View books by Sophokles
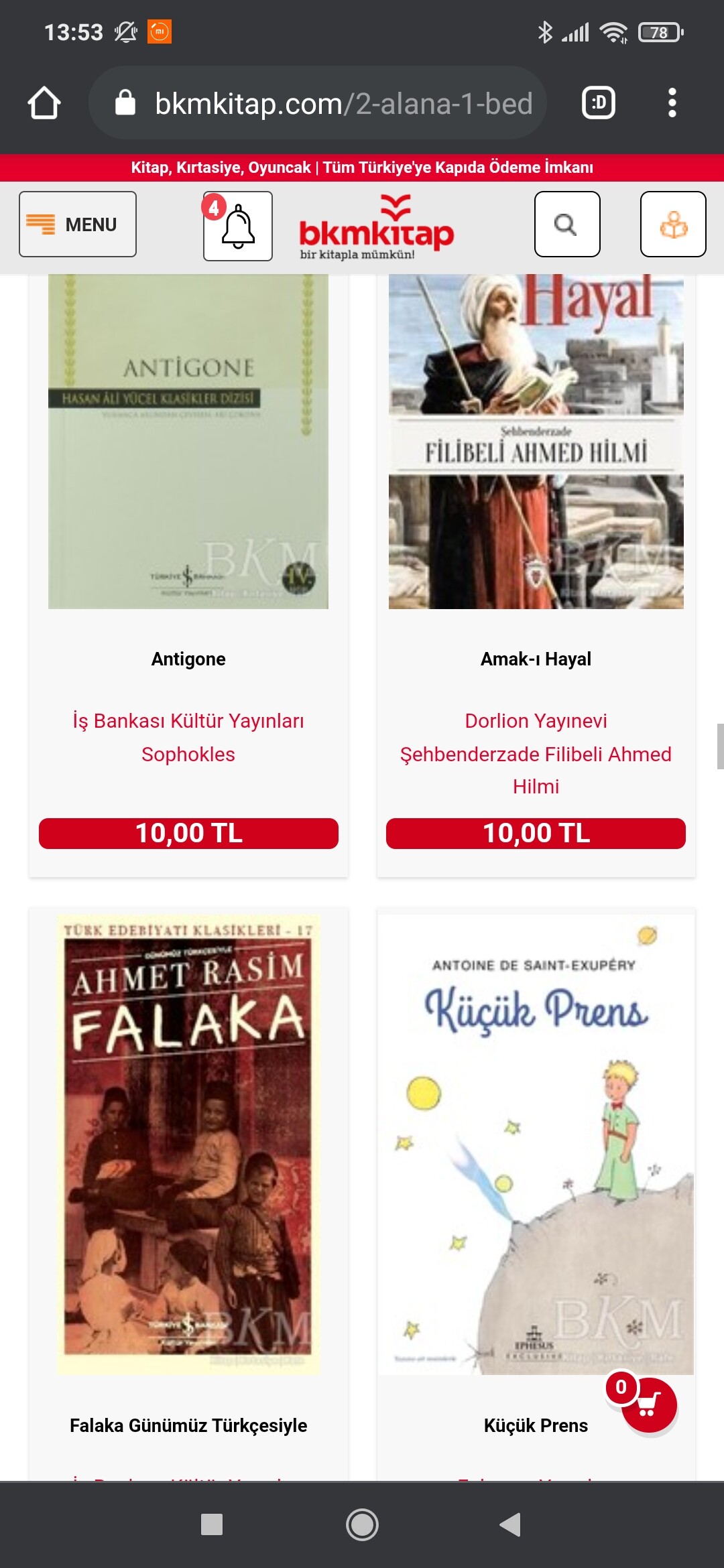The width and height of the screenshot is (724, 1568). pyautogui.click(x=188, y=755)
